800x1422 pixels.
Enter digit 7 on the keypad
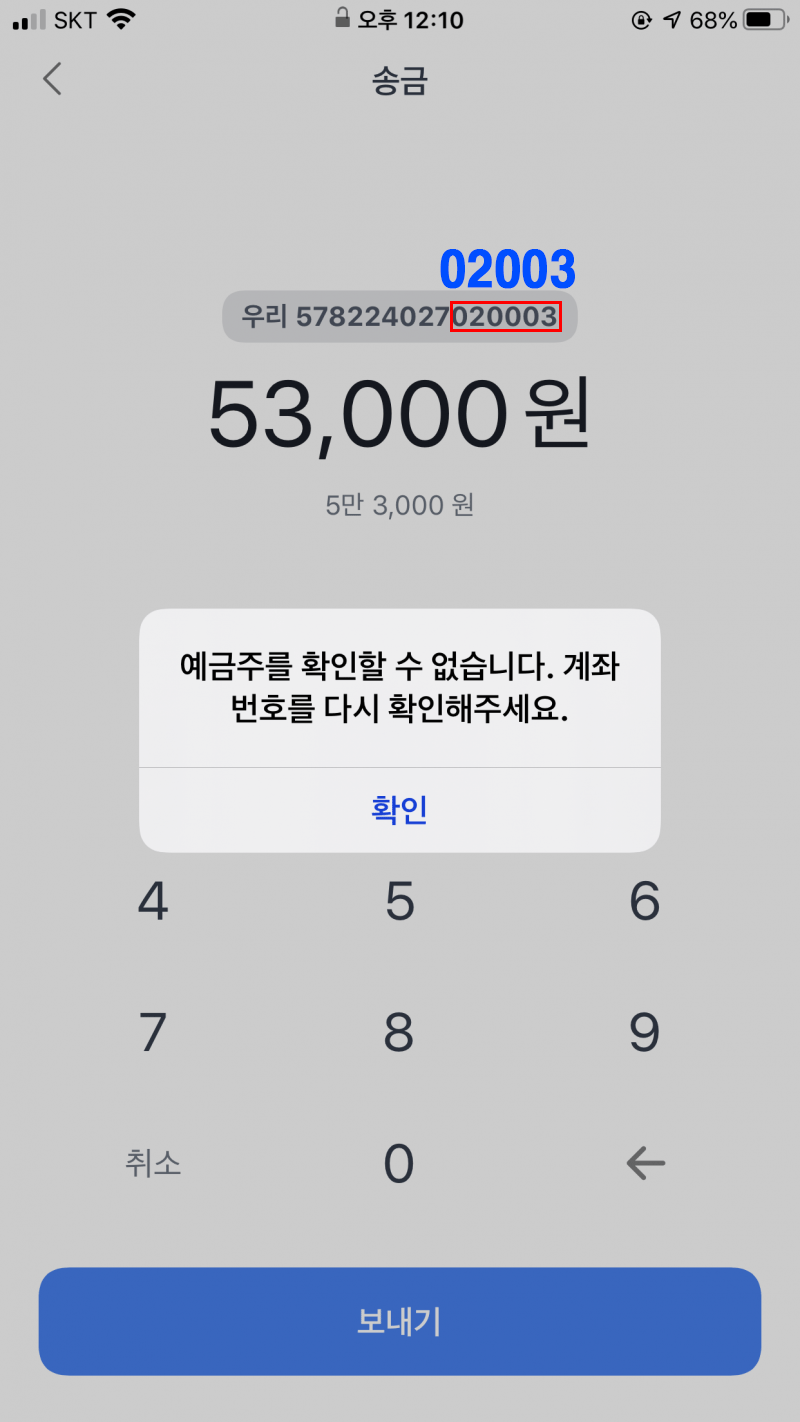pos(152,1032)
